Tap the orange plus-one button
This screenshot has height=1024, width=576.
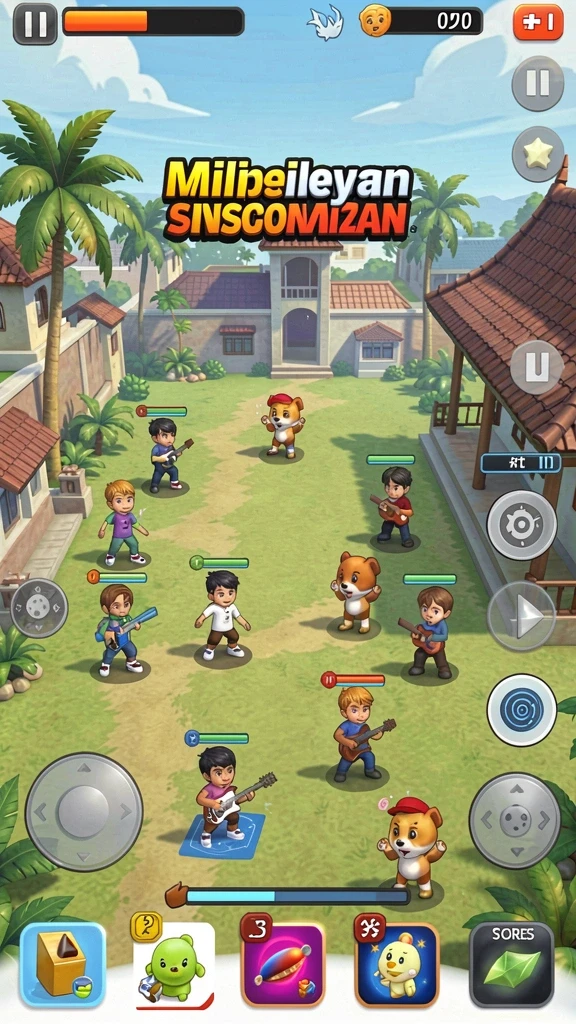(538, 23)
